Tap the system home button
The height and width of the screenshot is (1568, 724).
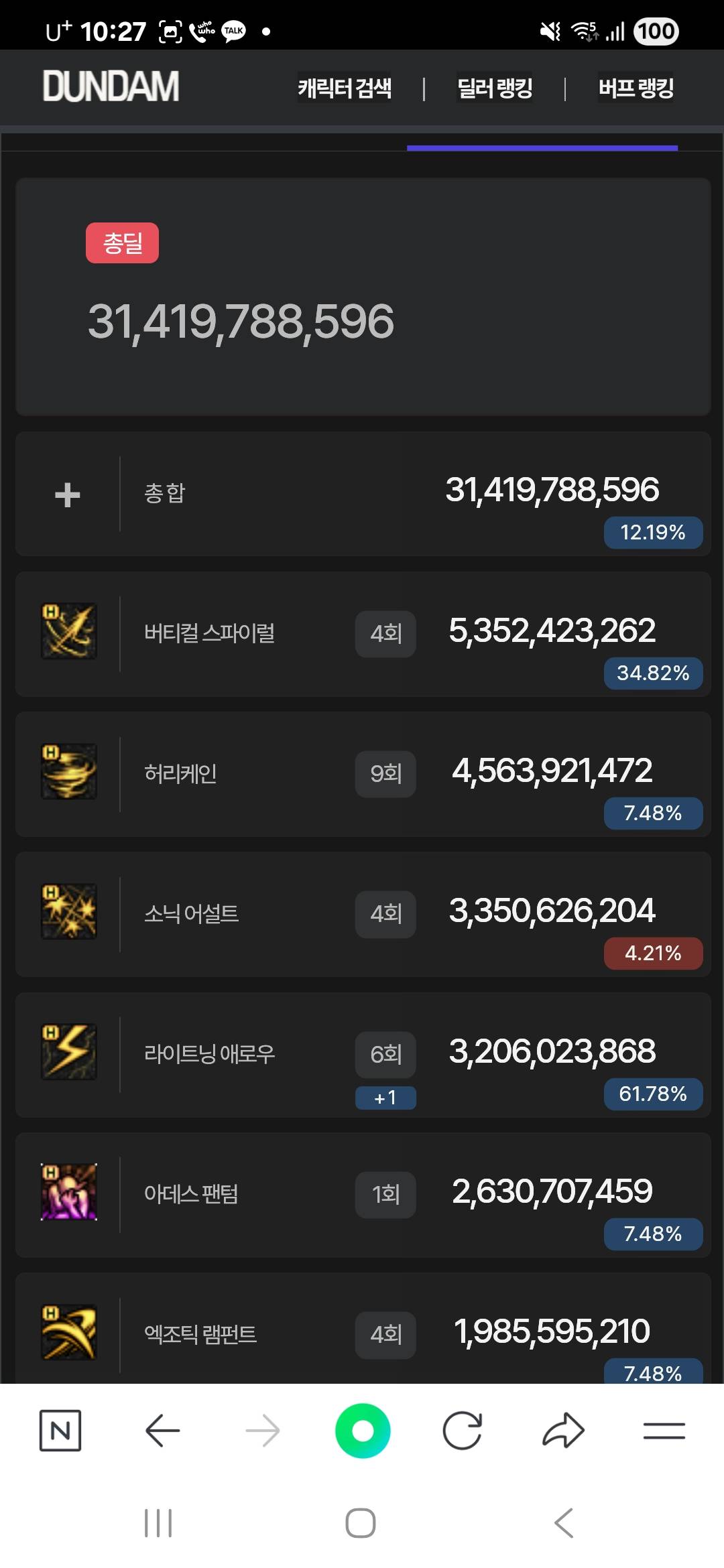click(x=361, y=1523)
